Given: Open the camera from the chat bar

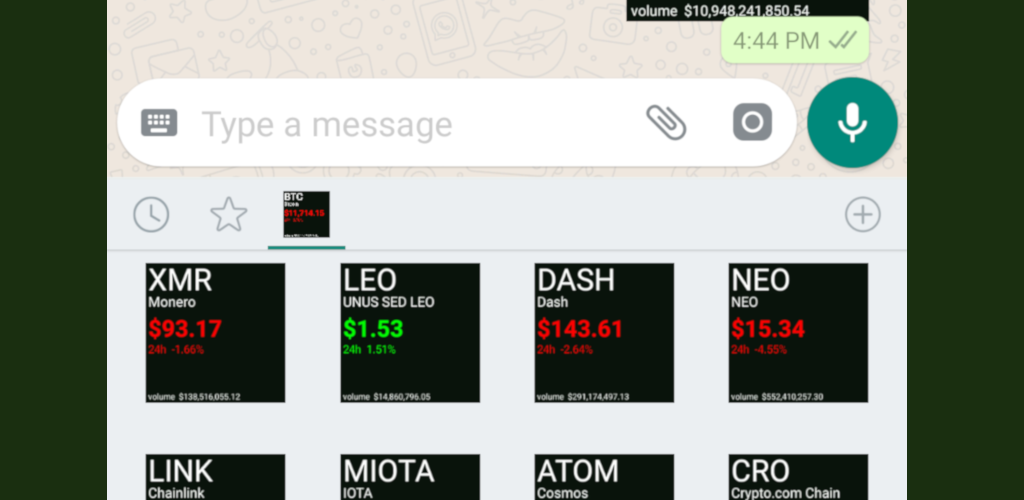Looking at the screenshot, I should (x=753, y=123).
